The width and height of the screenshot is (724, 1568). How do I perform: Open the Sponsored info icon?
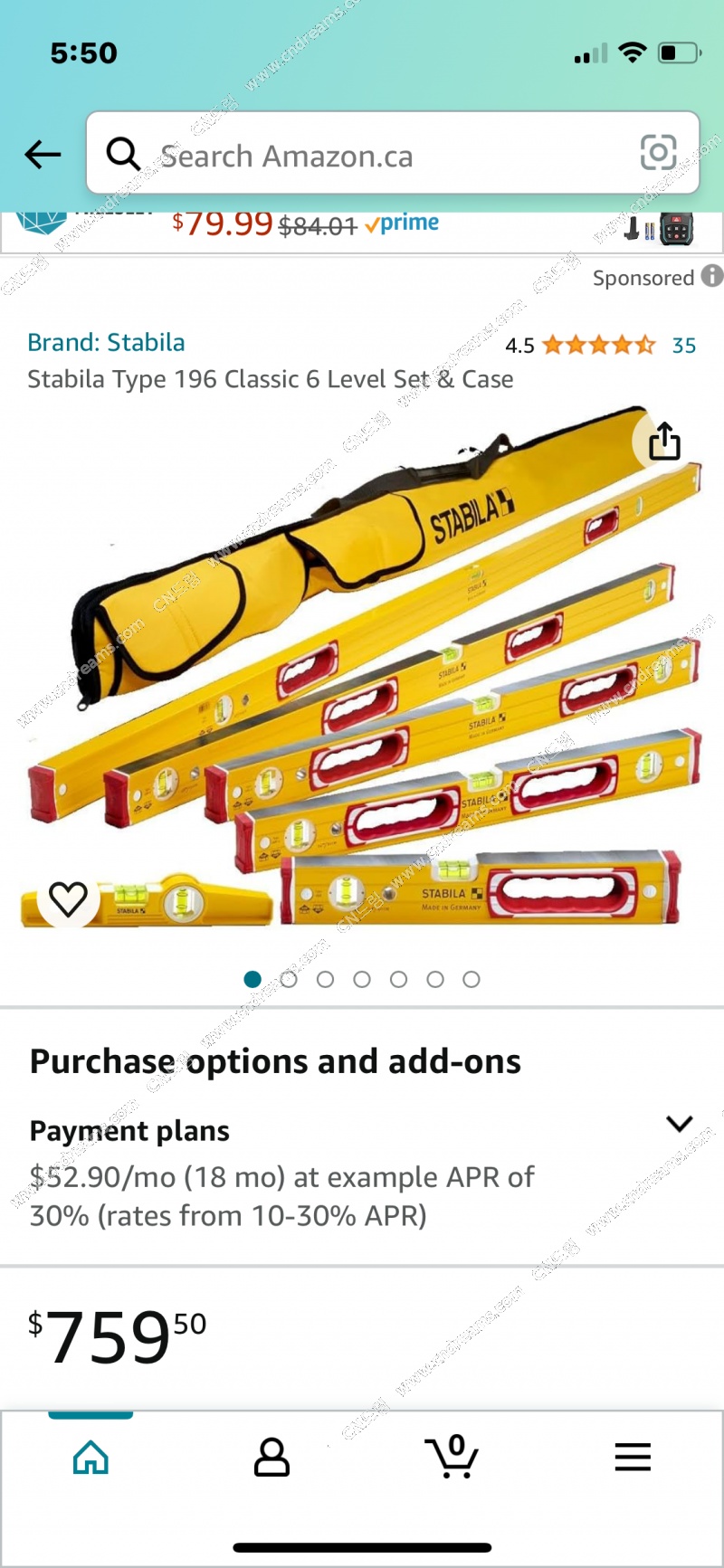[712, 276]
